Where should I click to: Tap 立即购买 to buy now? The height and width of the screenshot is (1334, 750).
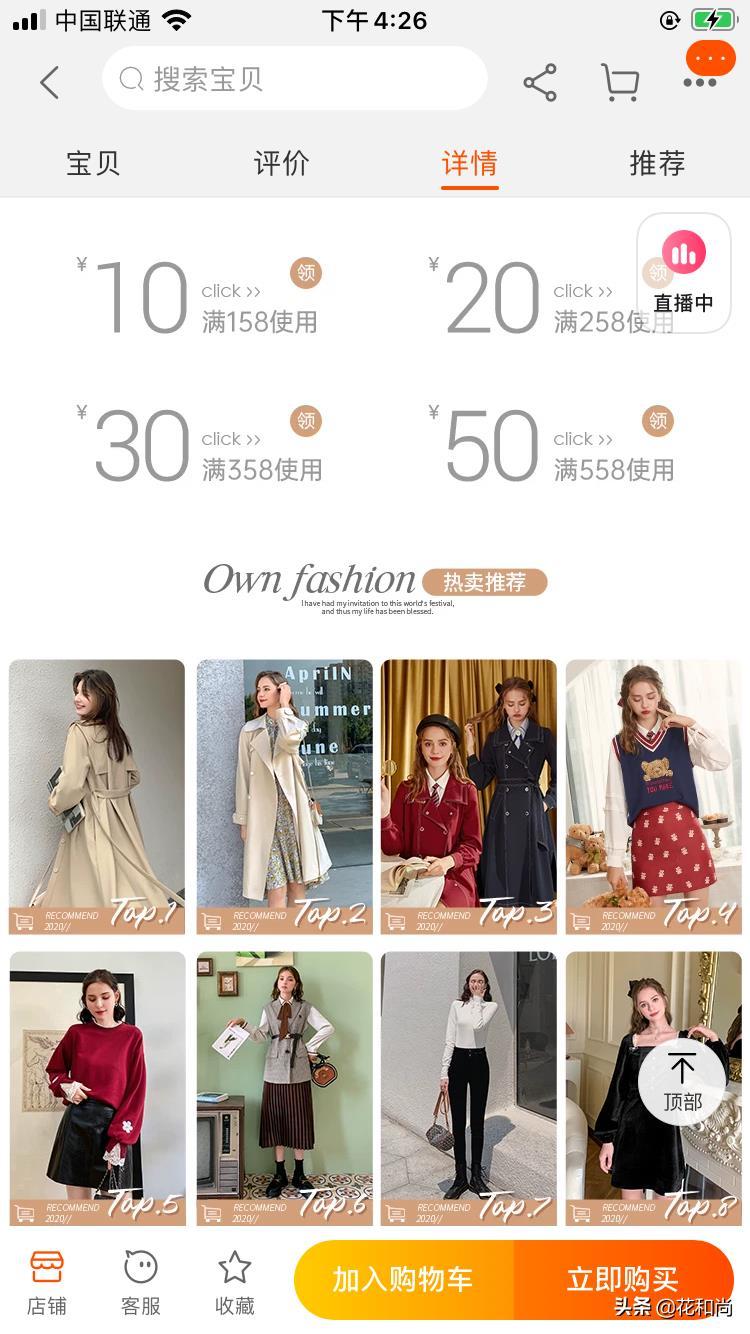(x=623, y=1279)
